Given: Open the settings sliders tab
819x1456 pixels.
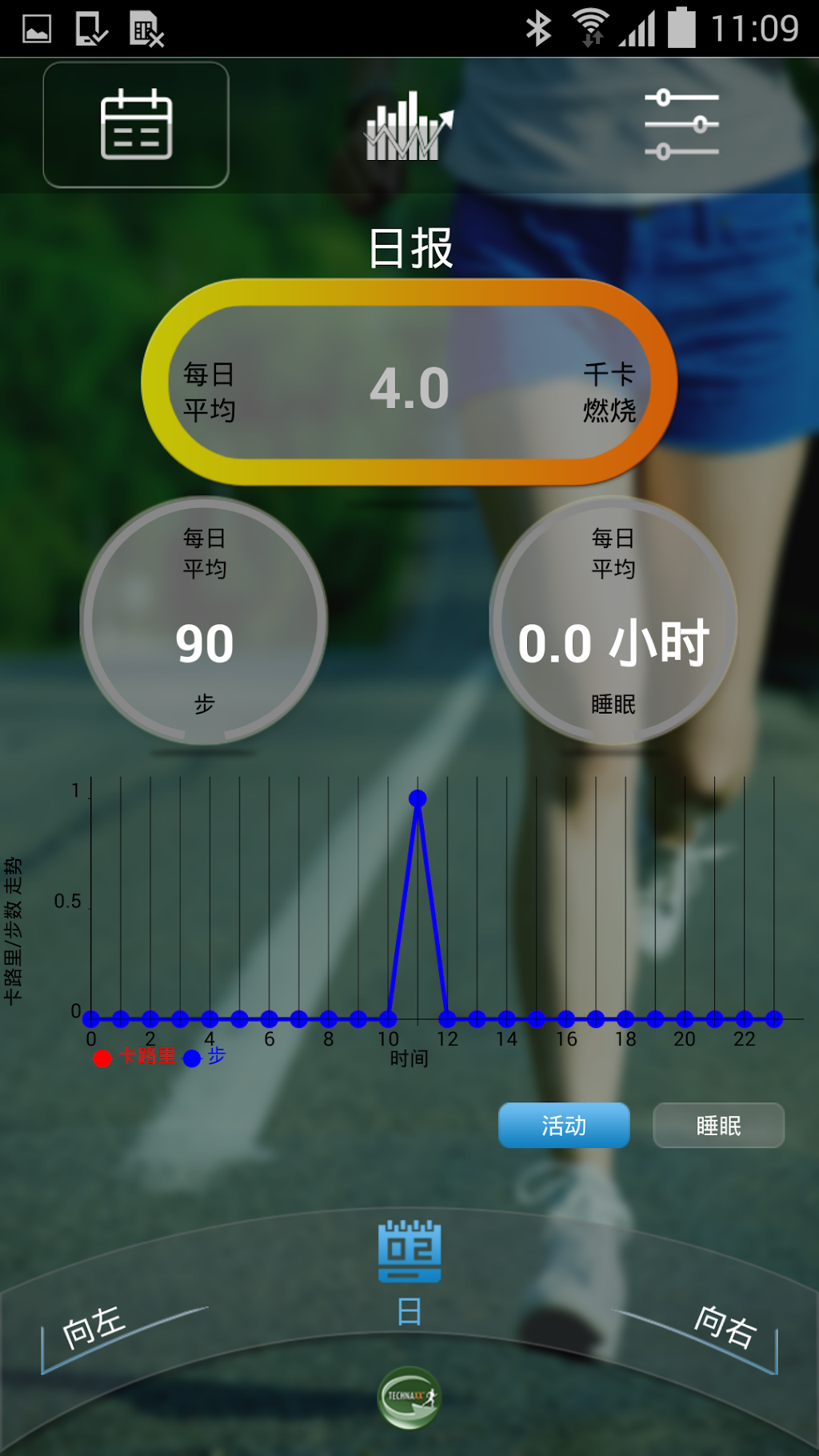Looking at the screenshot, I should pyautogui.click(x=681, y=125).
